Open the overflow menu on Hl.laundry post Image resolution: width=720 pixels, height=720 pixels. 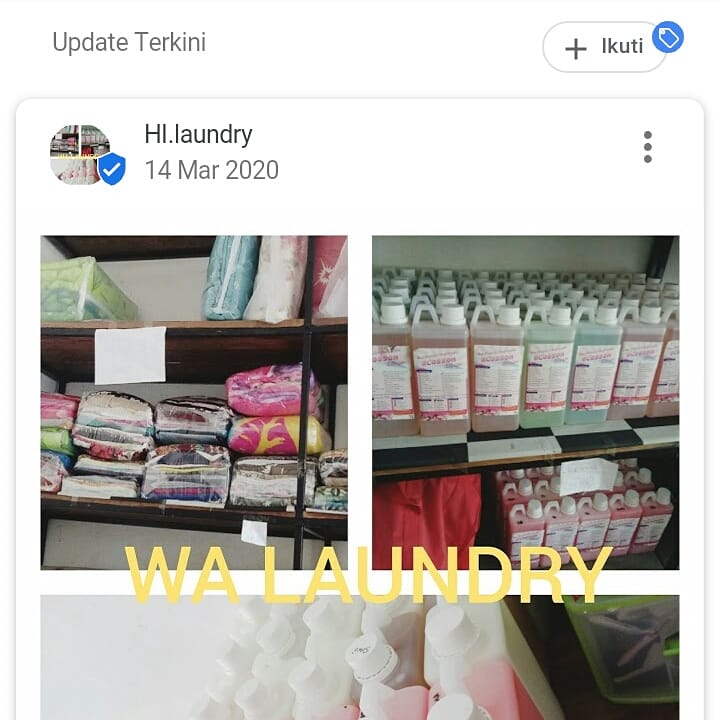648,147
